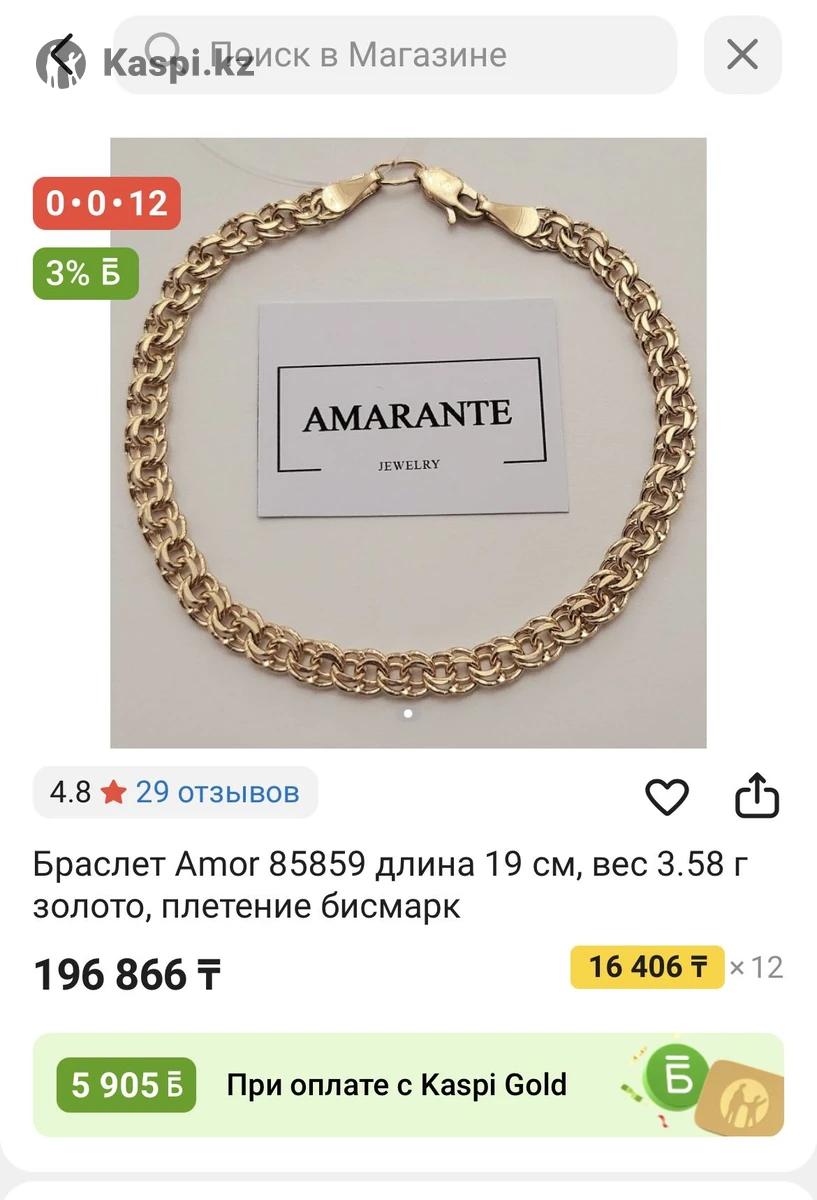
Task: Go back using the arrow
Action: coord(64,55)
